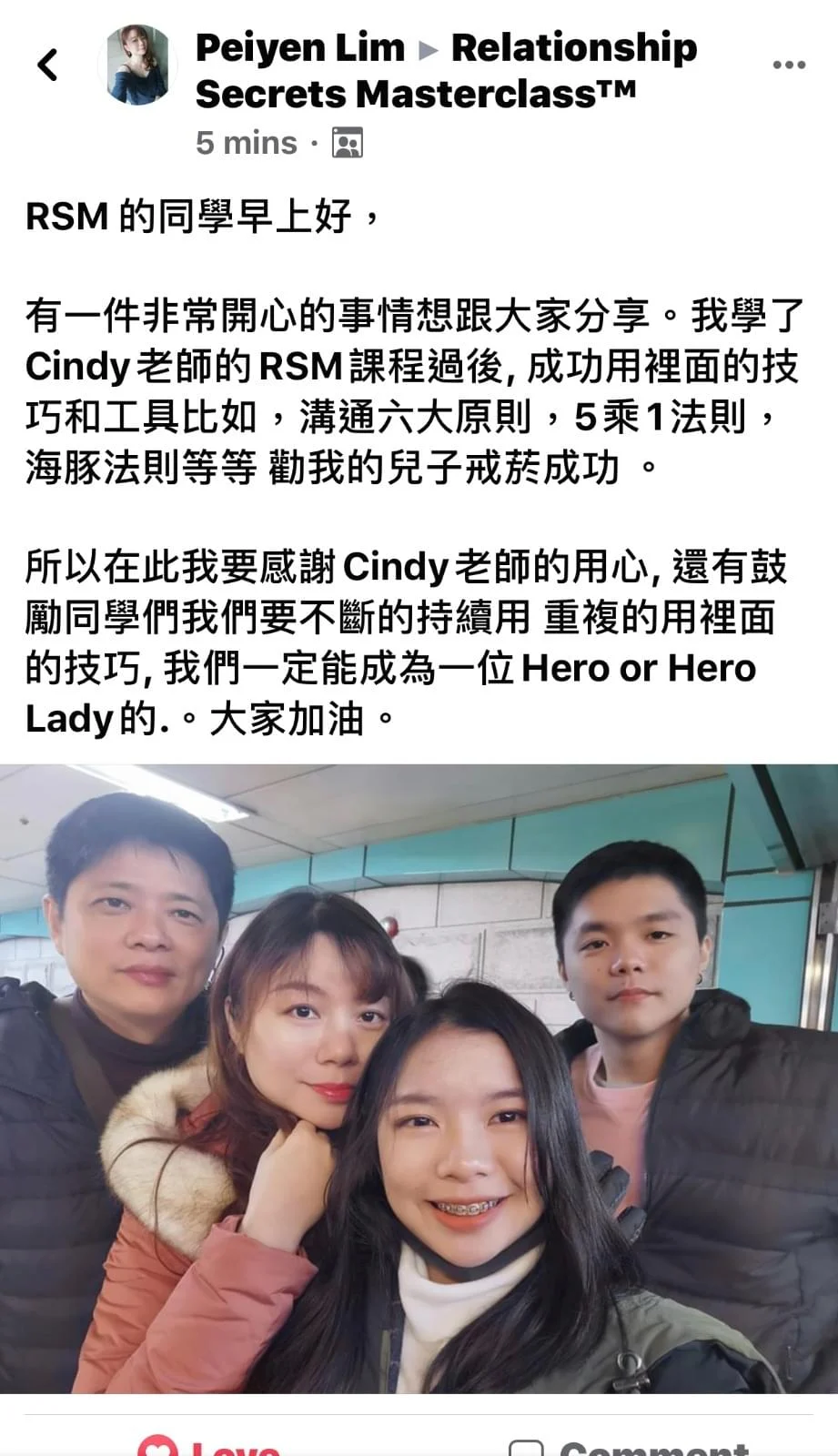Comment on Peiyen Lim's post
This screenshot has width=838, height=1456.
point(628,1445)
